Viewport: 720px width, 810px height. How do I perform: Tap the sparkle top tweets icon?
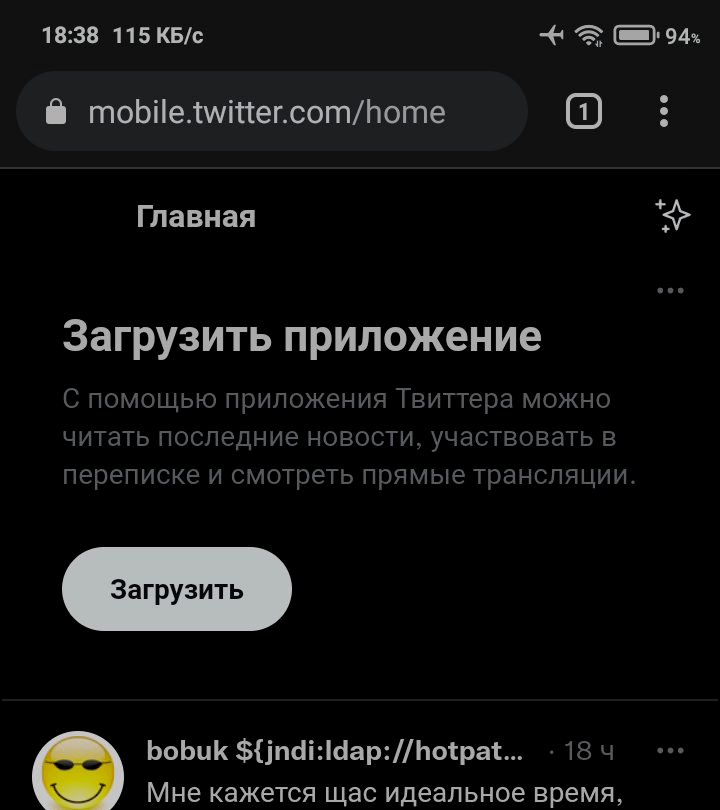[x=672, y=216]
